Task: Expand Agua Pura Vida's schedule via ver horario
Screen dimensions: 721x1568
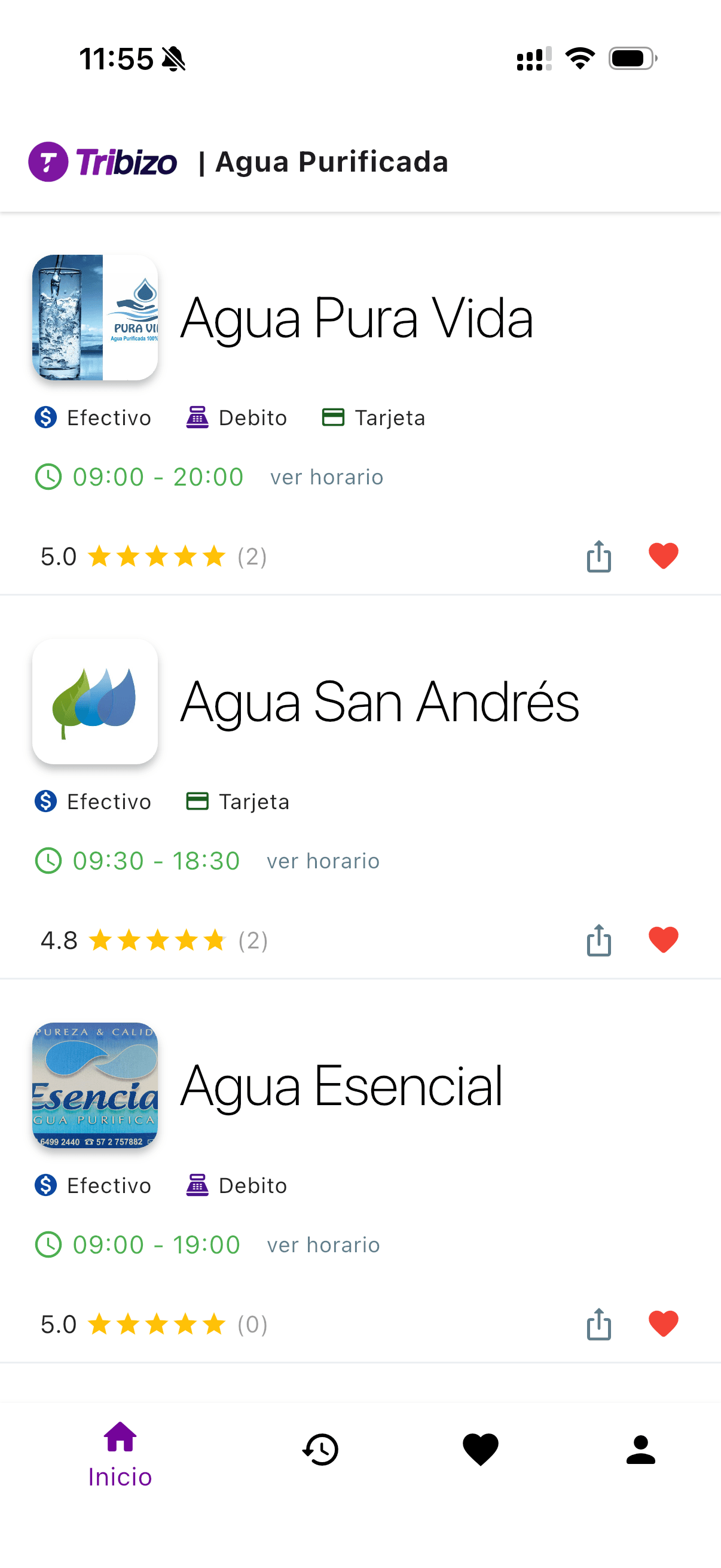Action: 327,477
